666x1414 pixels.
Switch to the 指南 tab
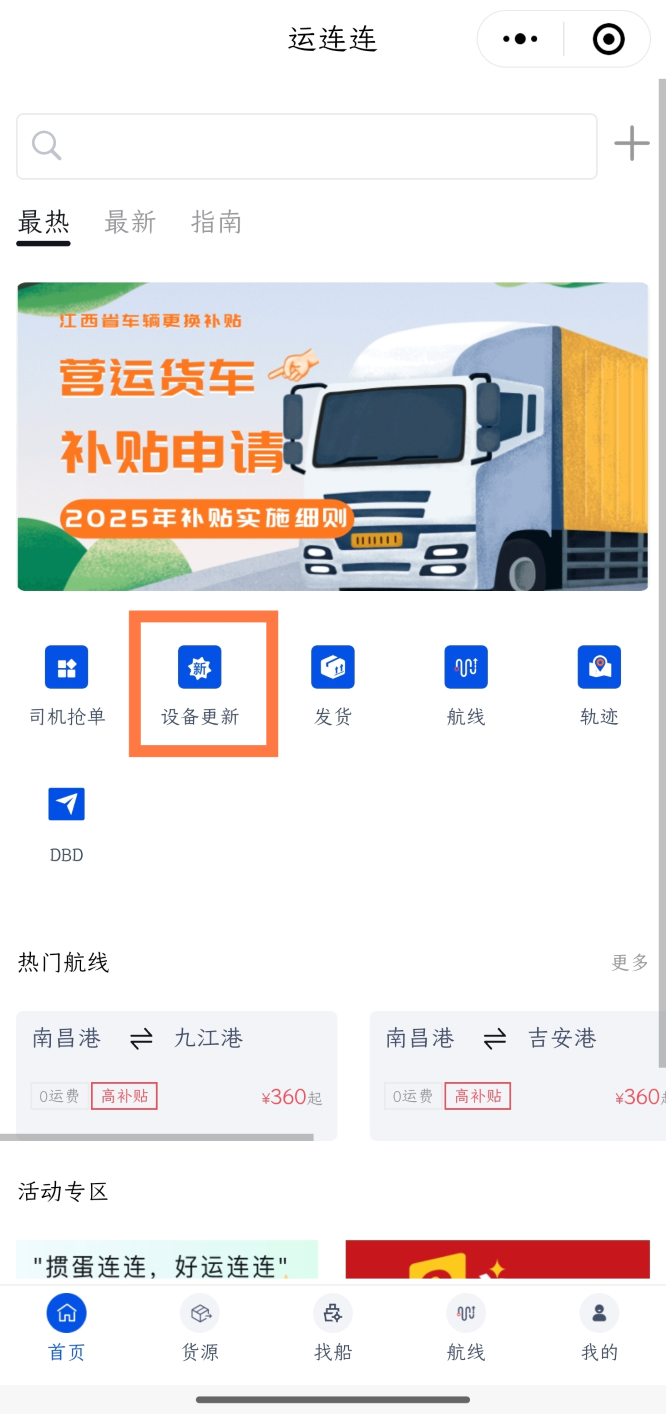pyautogui.click(x=216, y=222)
